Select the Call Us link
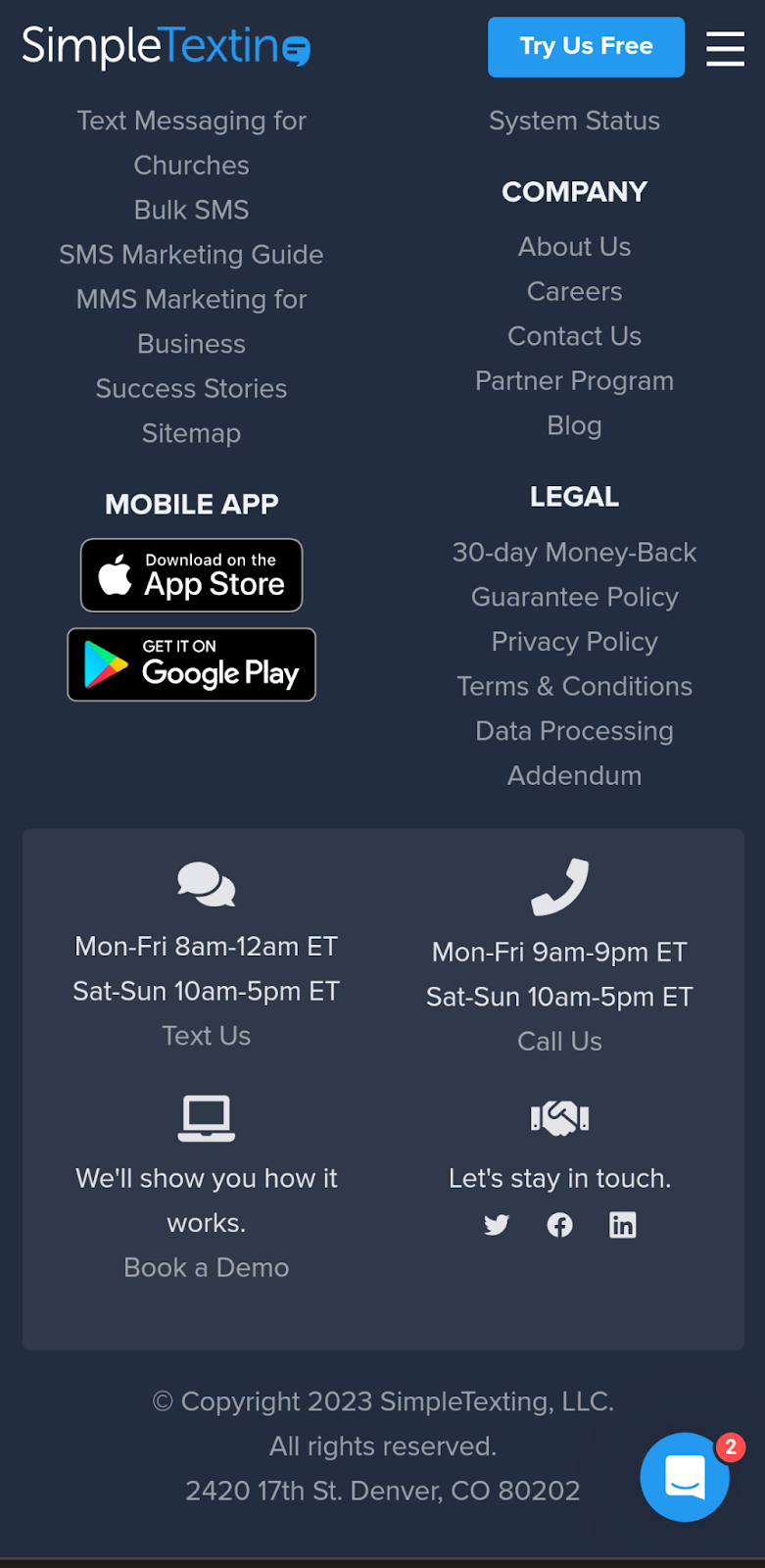 (559, 1042)
